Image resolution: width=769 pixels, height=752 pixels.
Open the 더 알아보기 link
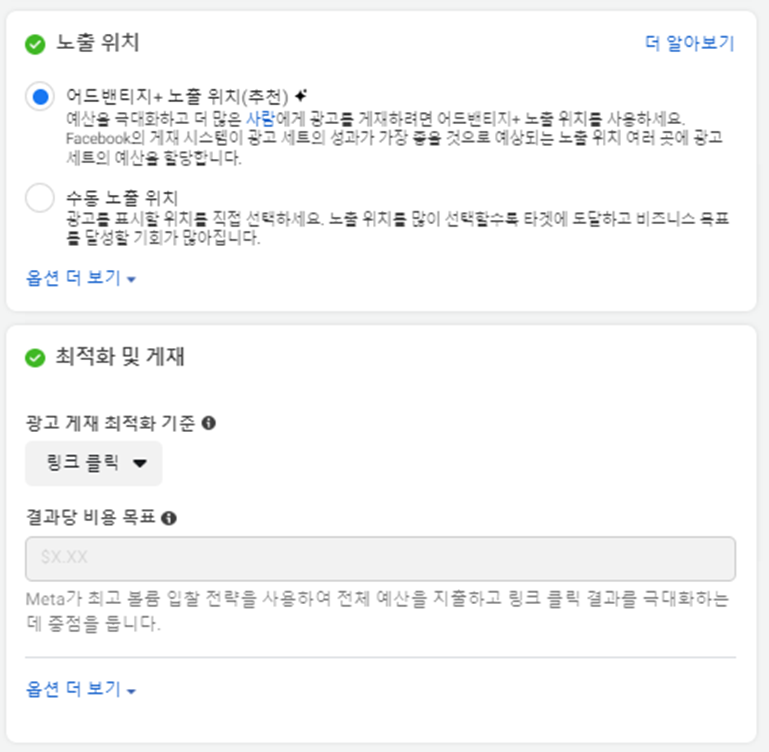tap(689, 43)
